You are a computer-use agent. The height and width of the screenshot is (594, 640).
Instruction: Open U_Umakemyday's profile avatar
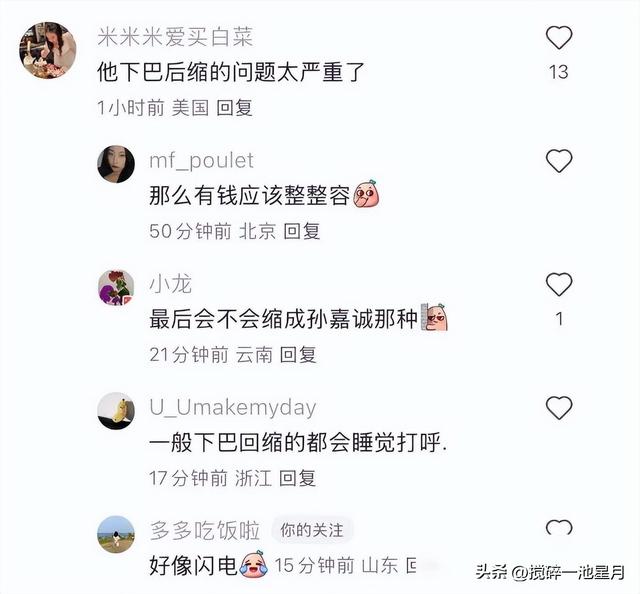click(116, 410)
